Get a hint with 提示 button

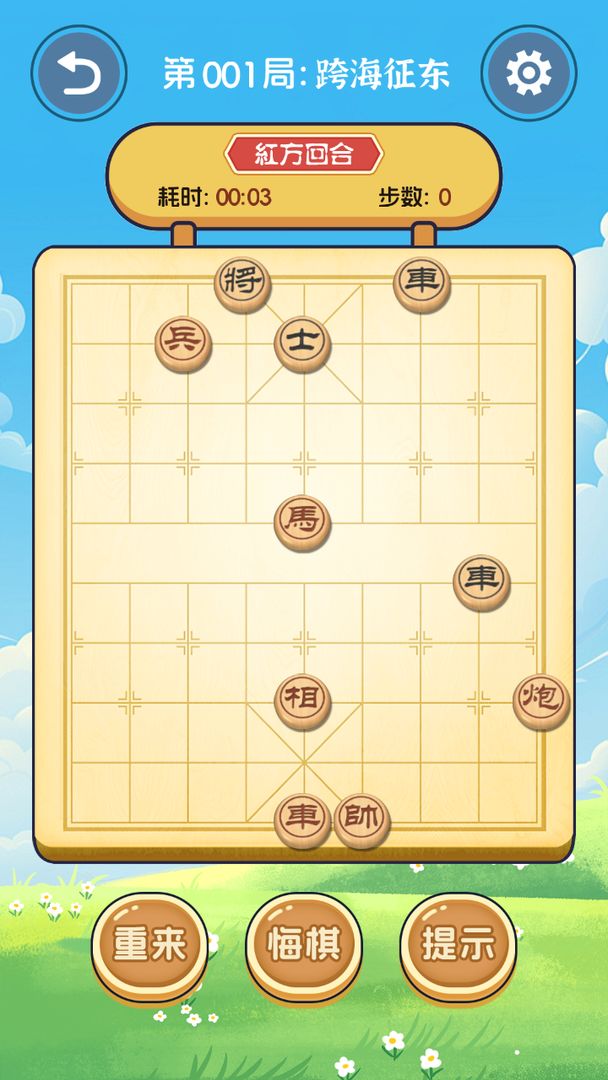pyautogui.click(x=458, y=945)
